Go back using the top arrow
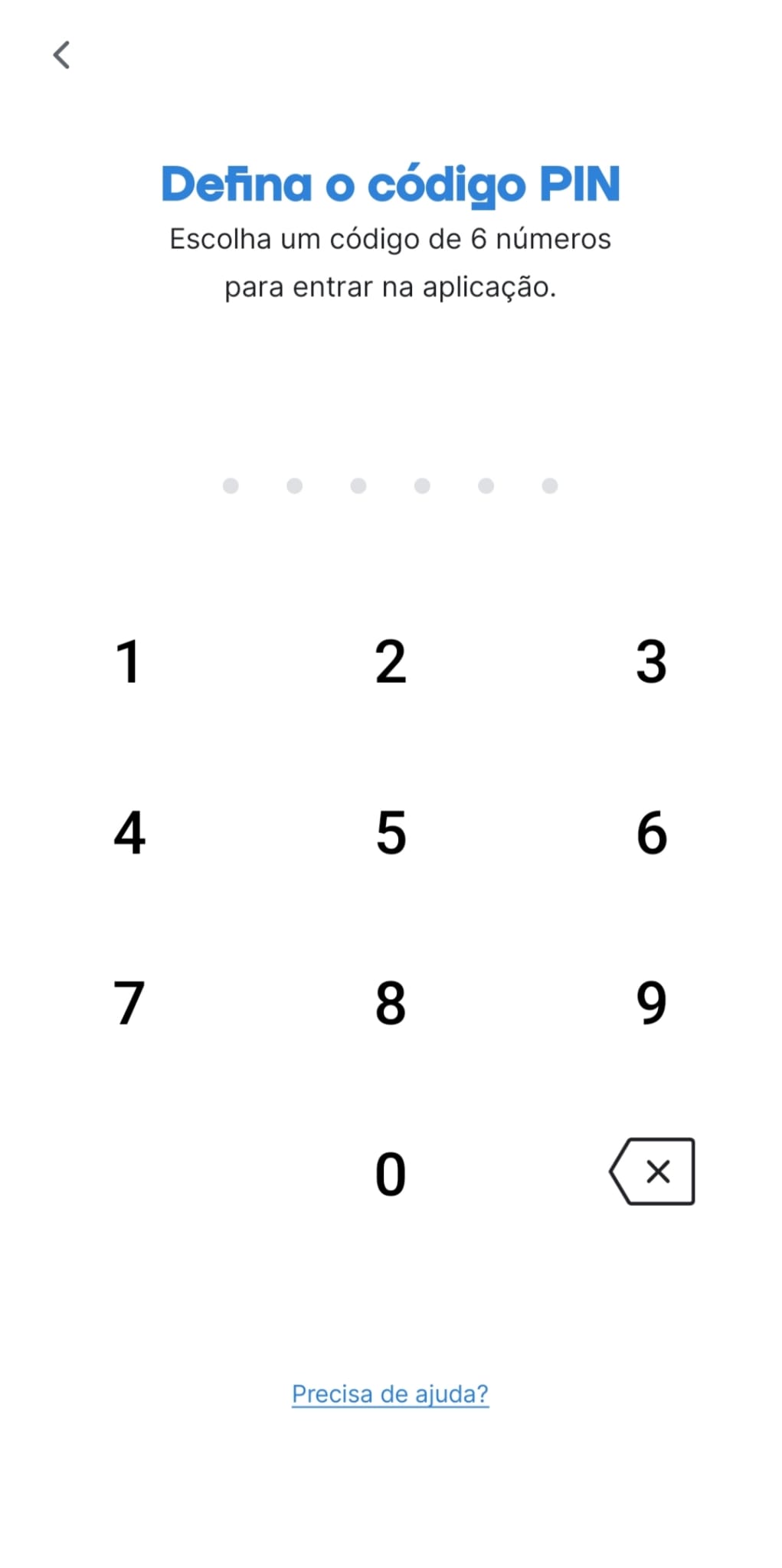The height and width of the screenshot is (1568, 782). [x=62, y=55]
